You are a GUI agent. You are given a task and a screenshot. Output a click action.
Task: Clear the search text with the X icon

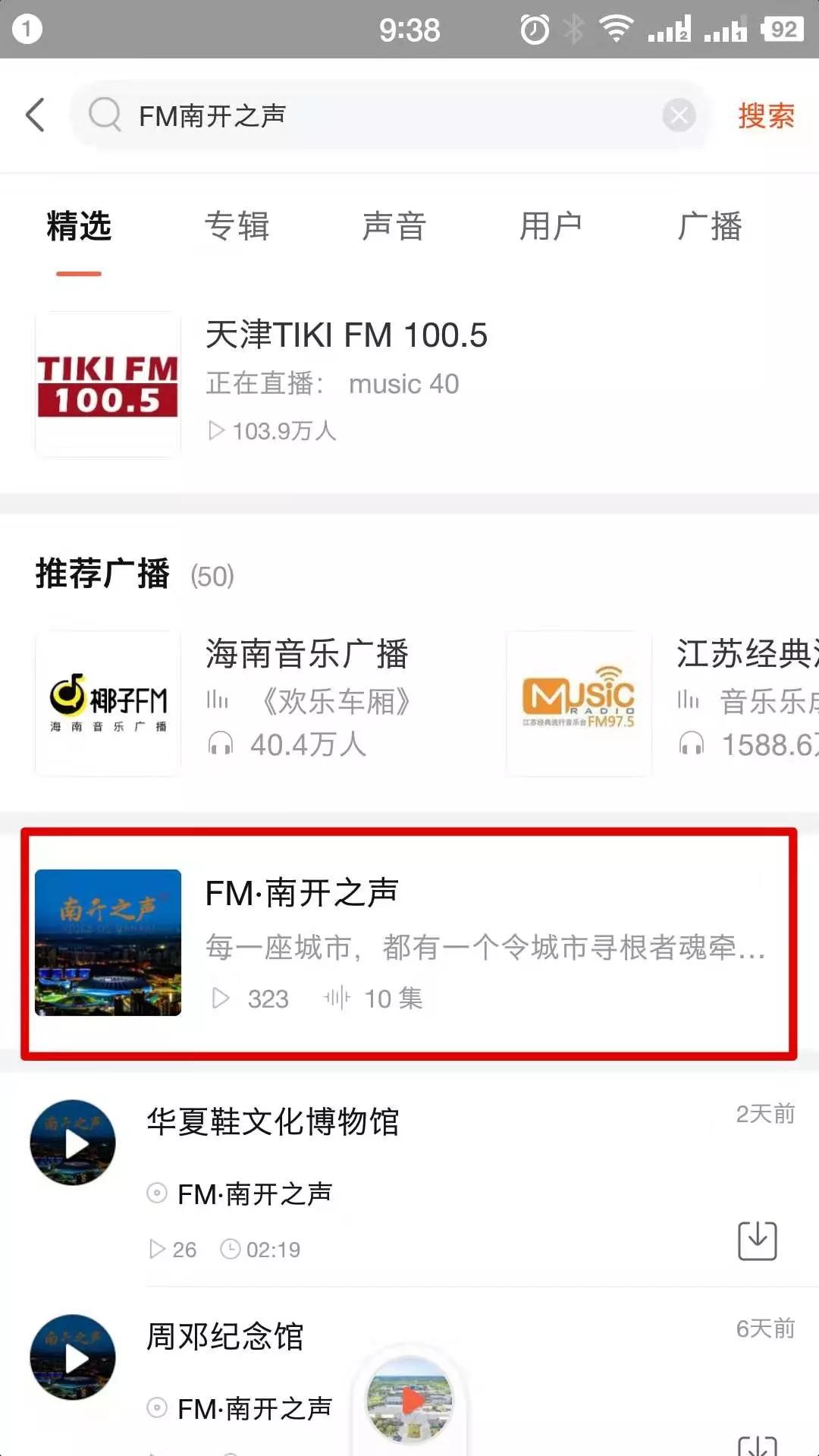point(679,115)
